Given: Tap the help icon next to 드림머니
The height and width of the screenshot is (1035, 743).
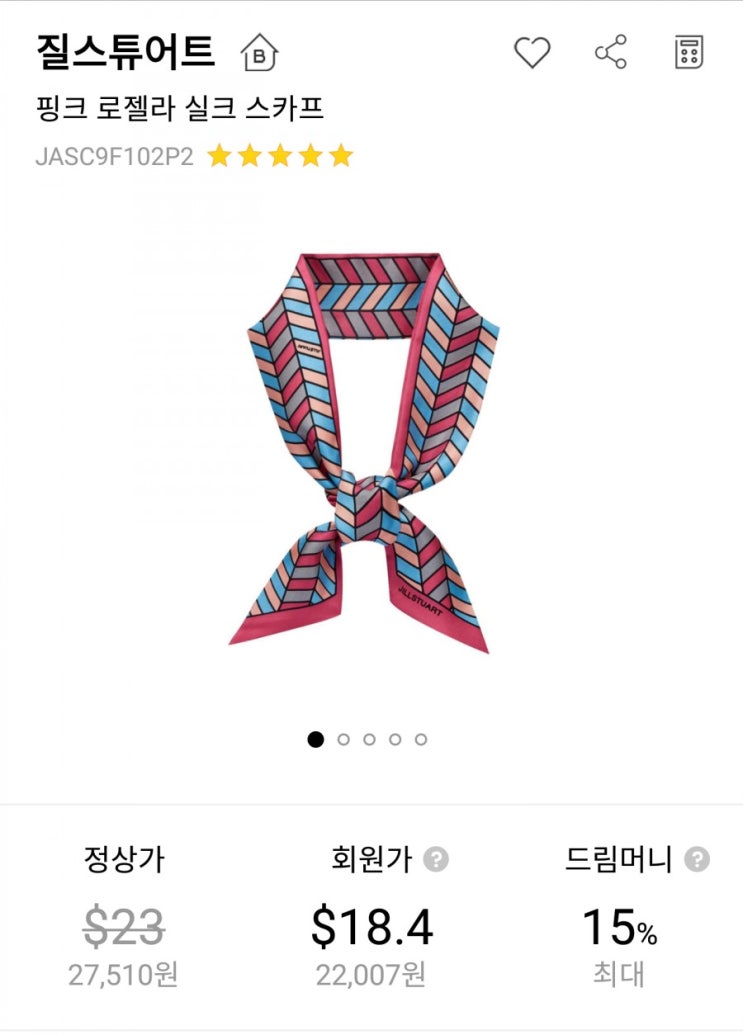Looking at the screenshot, I should point(697,859).
